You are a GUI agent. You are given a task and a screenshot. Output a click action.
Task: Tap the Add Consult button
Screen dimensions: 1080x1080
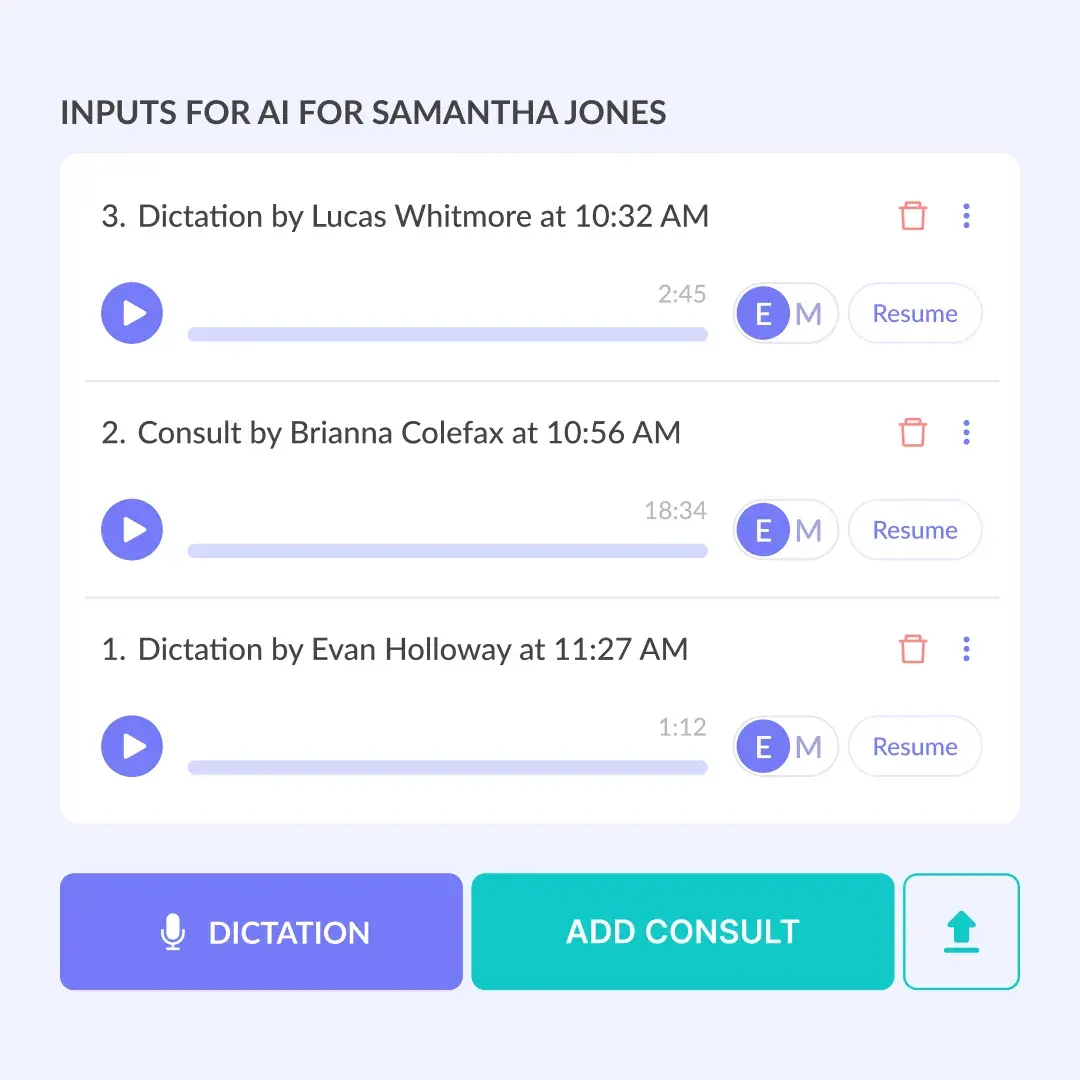(683, 931)
